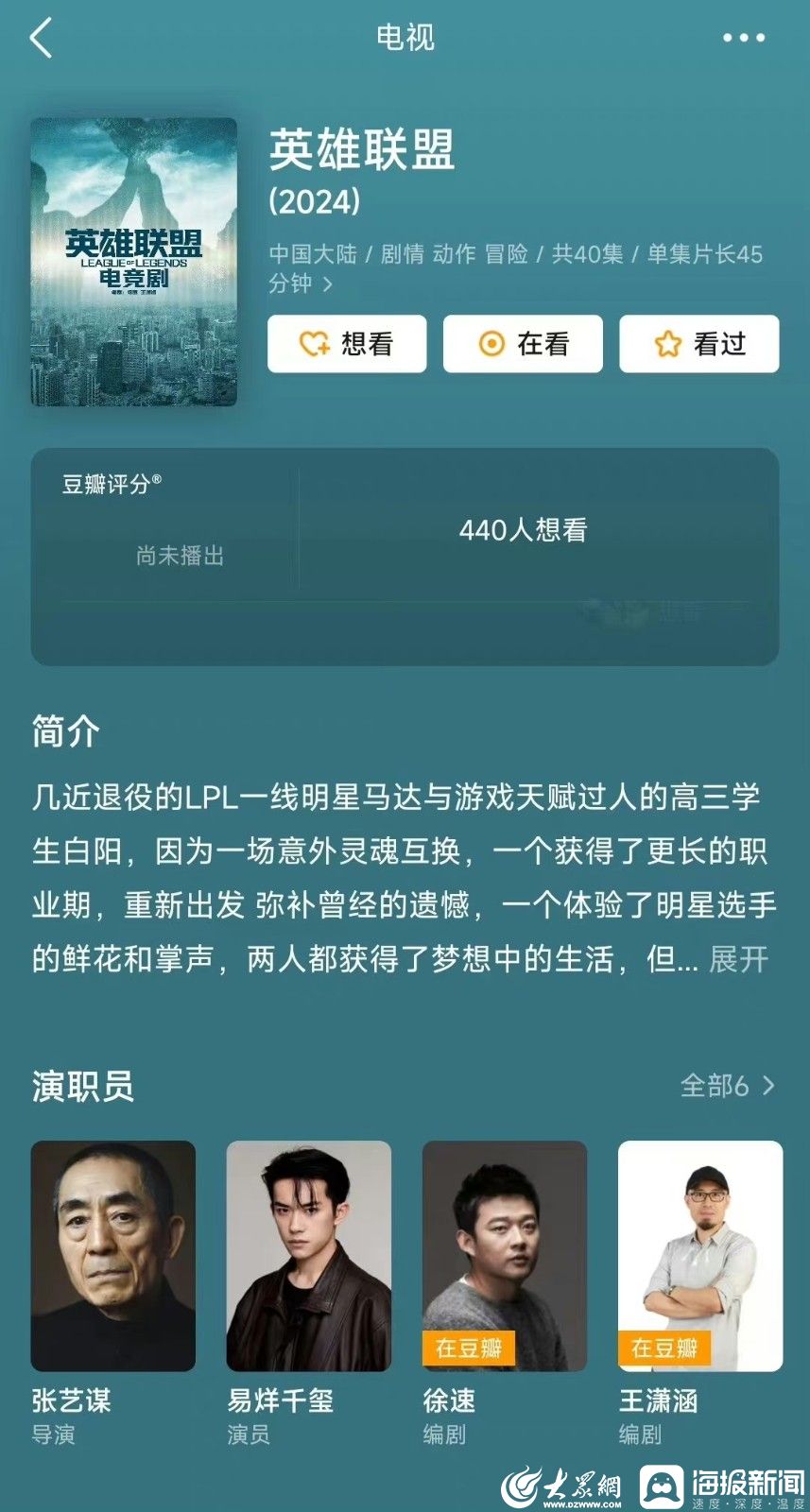
Task: Tap 展开 to expand the synopsis
Action: point(738,959)
